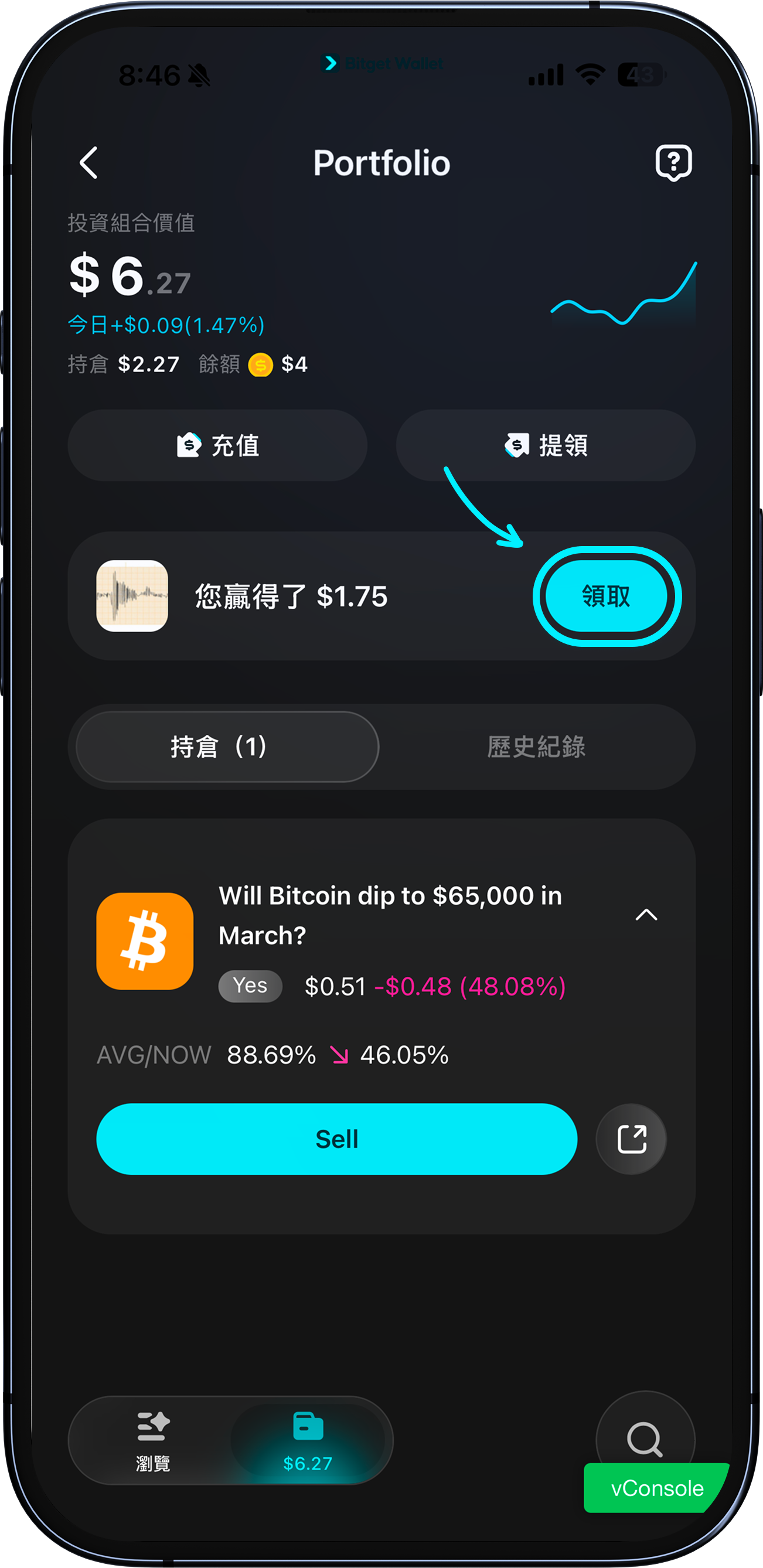The image size is (763, 1568).
Task: Collapse the Bitcoin position card
Action: coord(648,914)
